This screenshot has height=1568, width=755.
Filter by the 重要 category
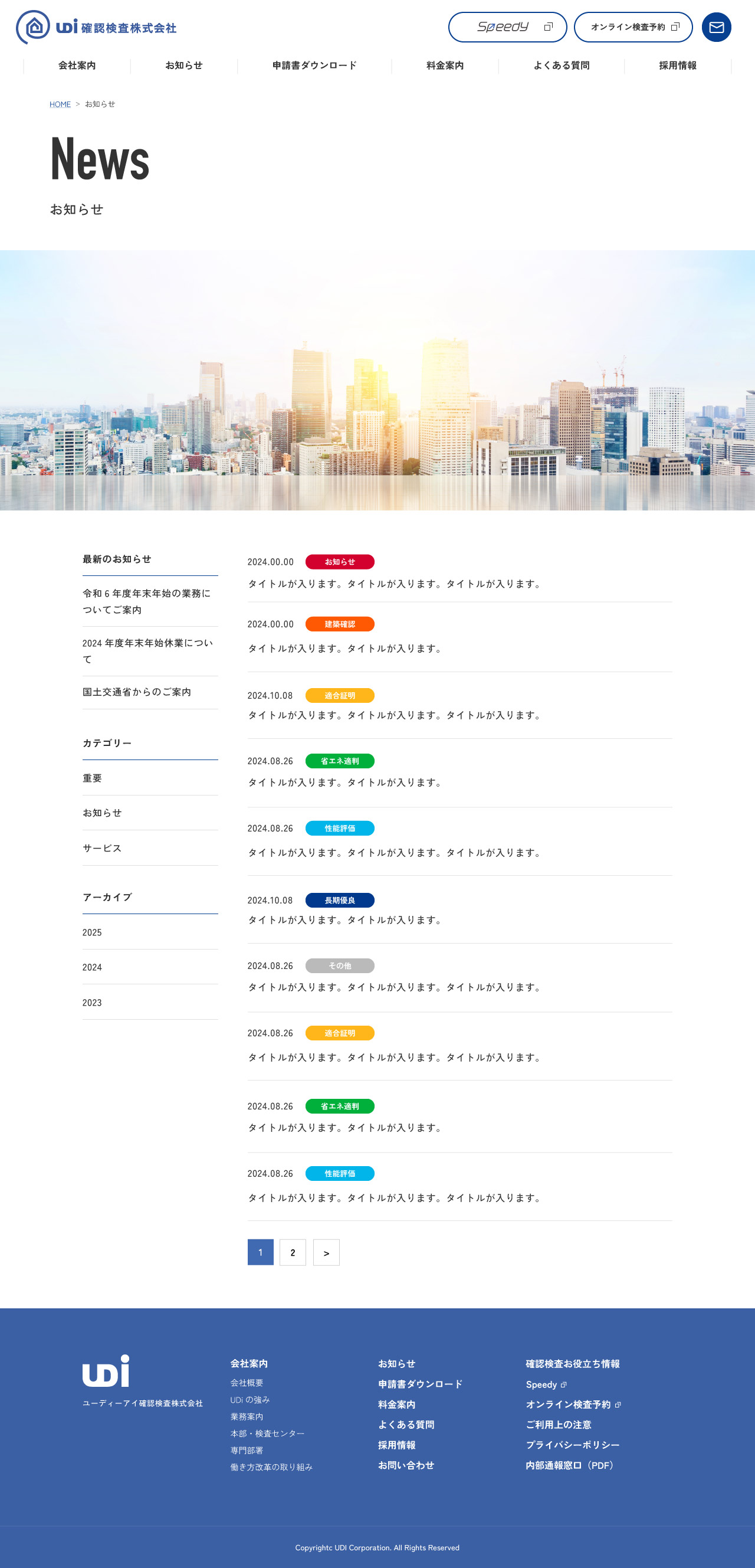[x=93, y=778]
